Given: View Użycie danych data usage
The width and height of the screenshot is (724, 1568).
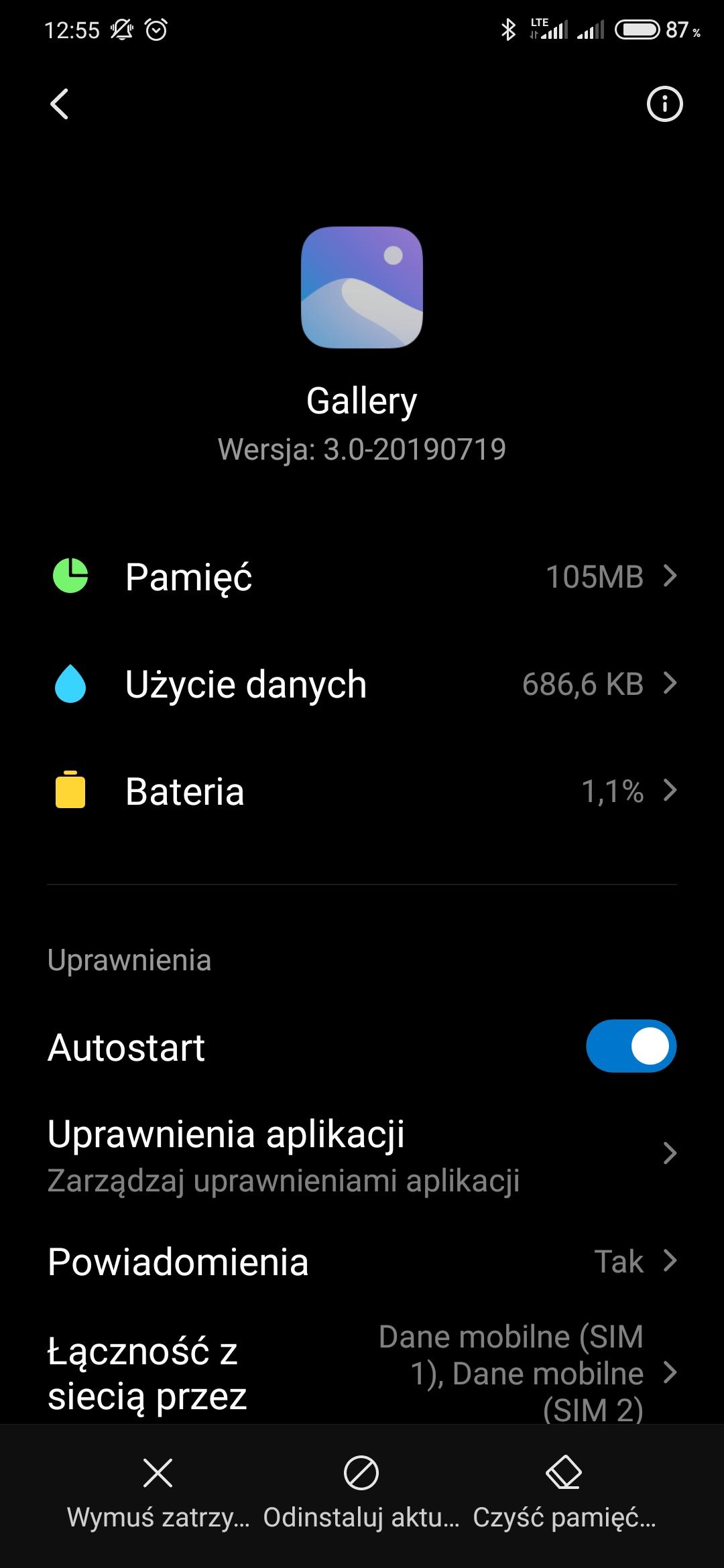Looking at the screenshot, I should [362, 684].
